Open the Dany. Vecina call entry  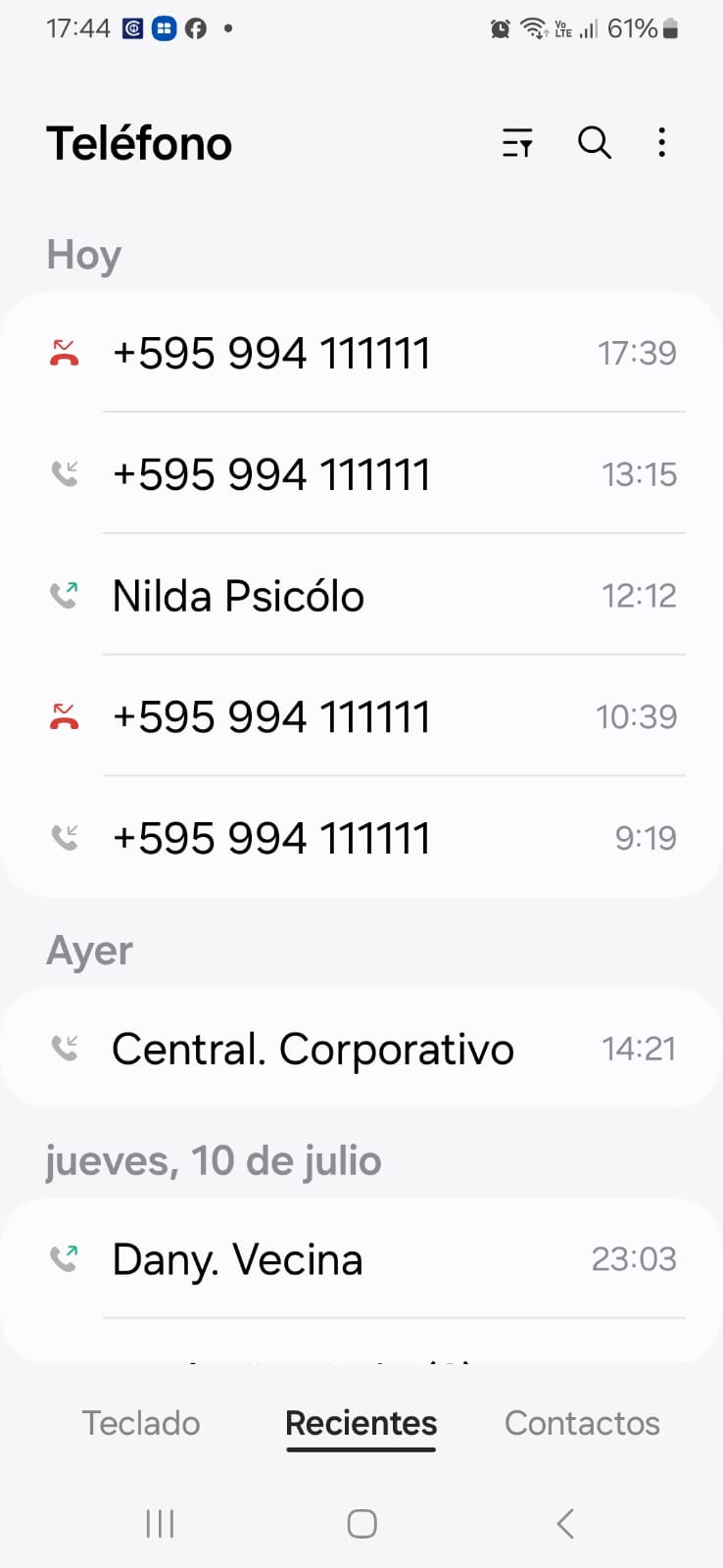pyautogui.click(x=362, y=1259)
